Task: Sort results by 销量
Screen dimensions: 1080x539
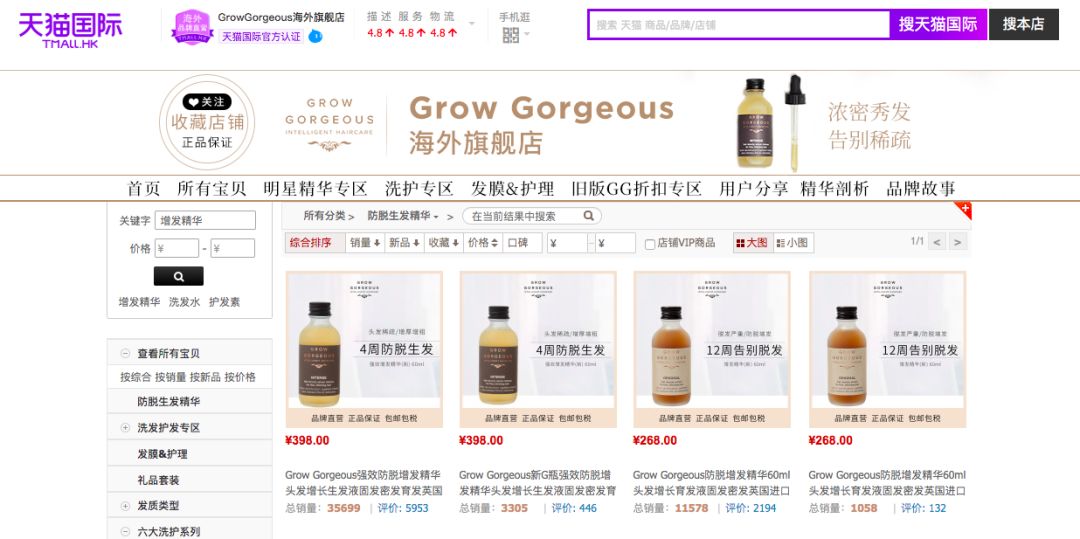Action: point(364,243)
